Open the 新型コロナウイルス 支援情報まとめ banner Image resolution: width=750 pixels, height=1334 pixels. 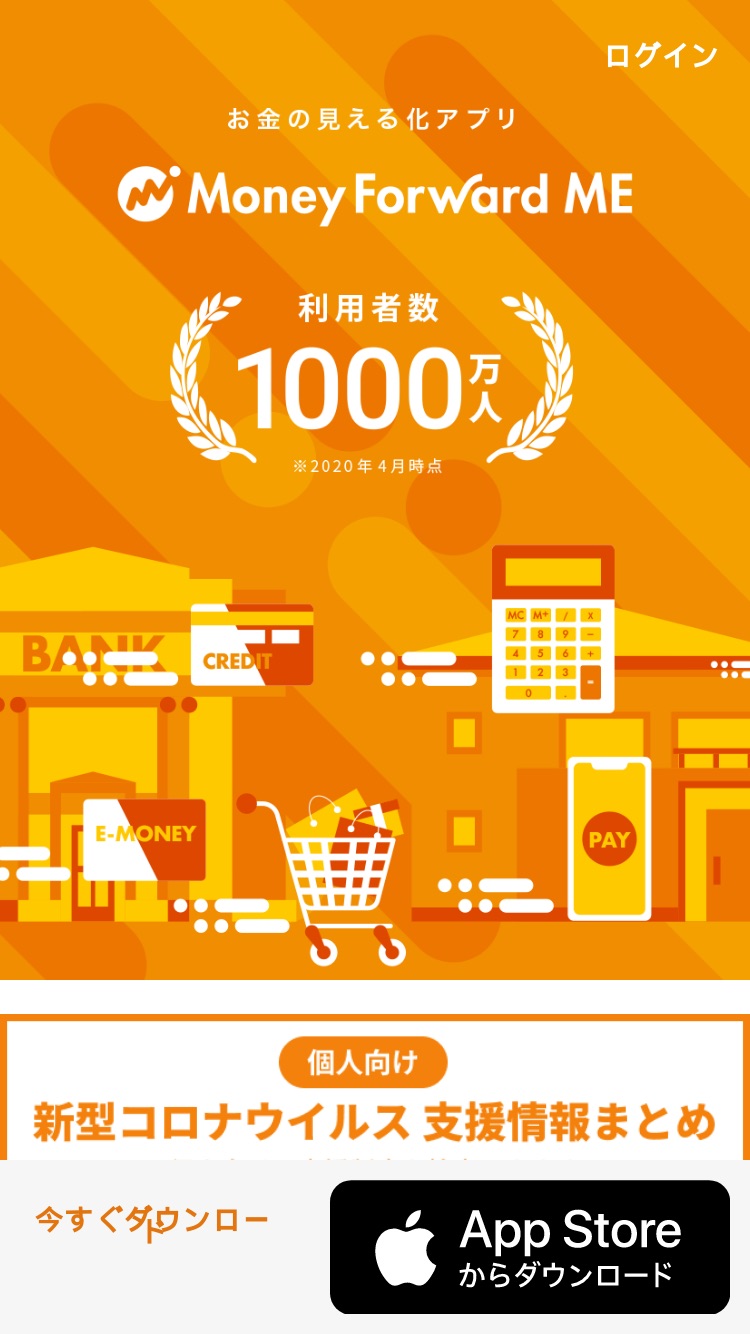click(375, 1088)
